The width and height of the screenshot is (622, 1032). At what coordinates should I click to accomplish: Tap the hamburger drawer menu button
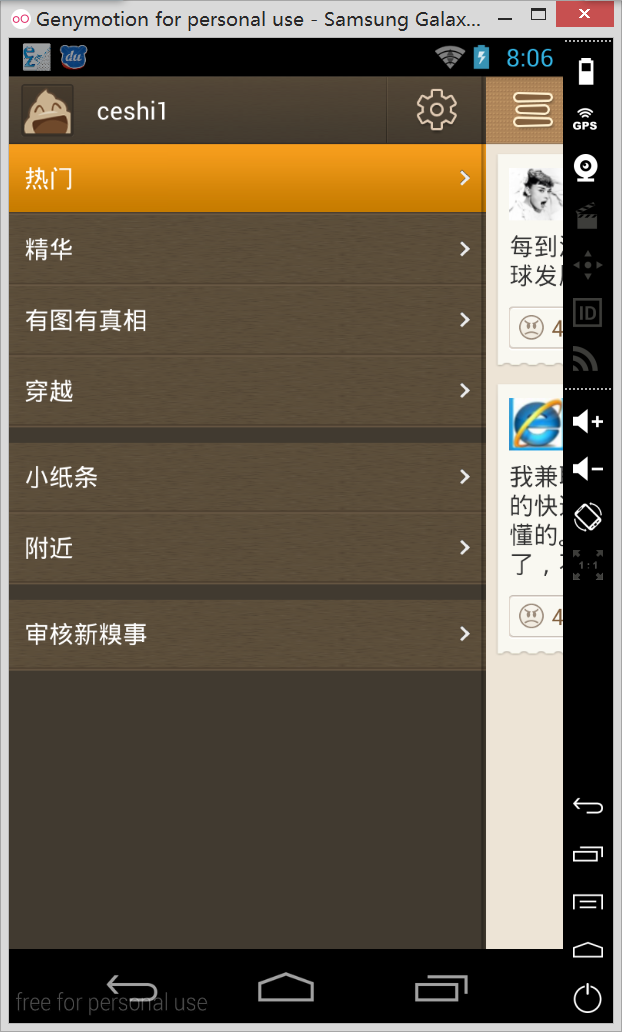pyautogui.click(x=534, y=110)
